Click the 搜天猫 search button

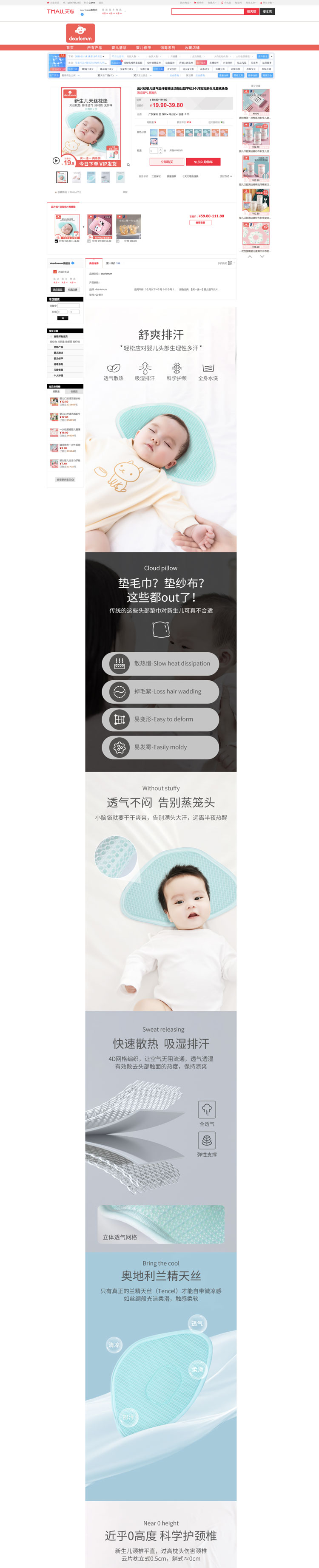pyautogui.click(x=251, y=11)
